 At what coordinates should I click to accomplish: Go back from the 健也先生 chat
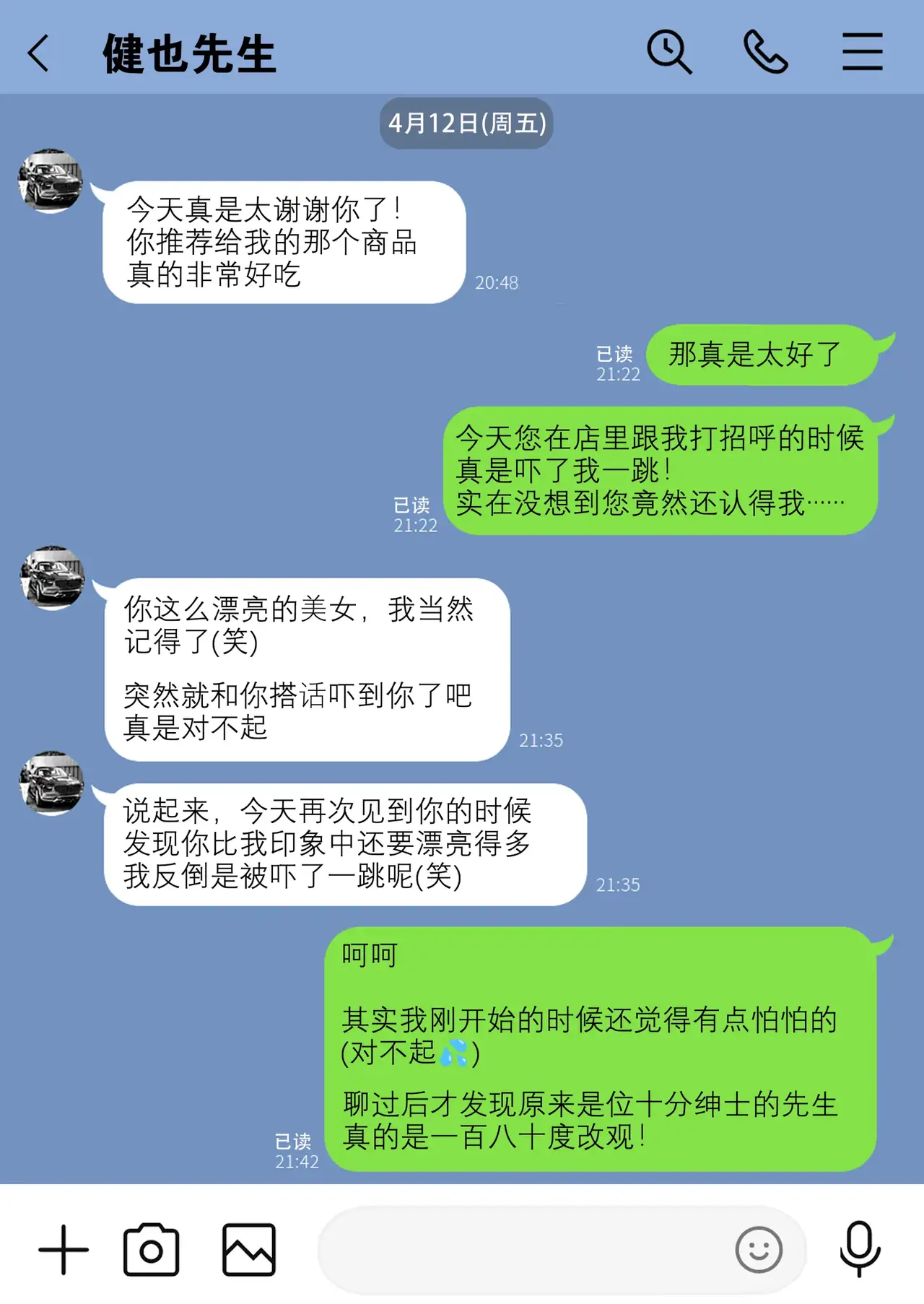[x=39, y=53]
